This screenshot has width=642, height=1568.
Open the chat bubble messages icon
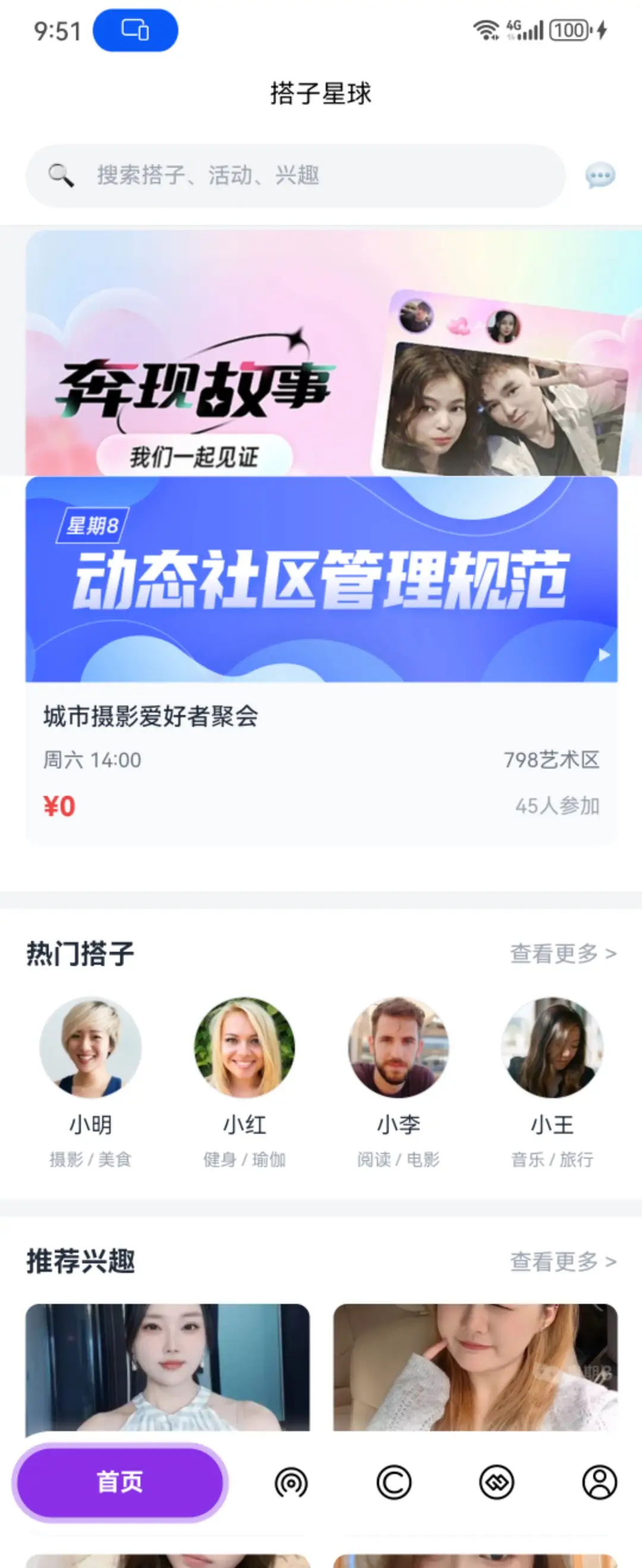click(599, 176)
